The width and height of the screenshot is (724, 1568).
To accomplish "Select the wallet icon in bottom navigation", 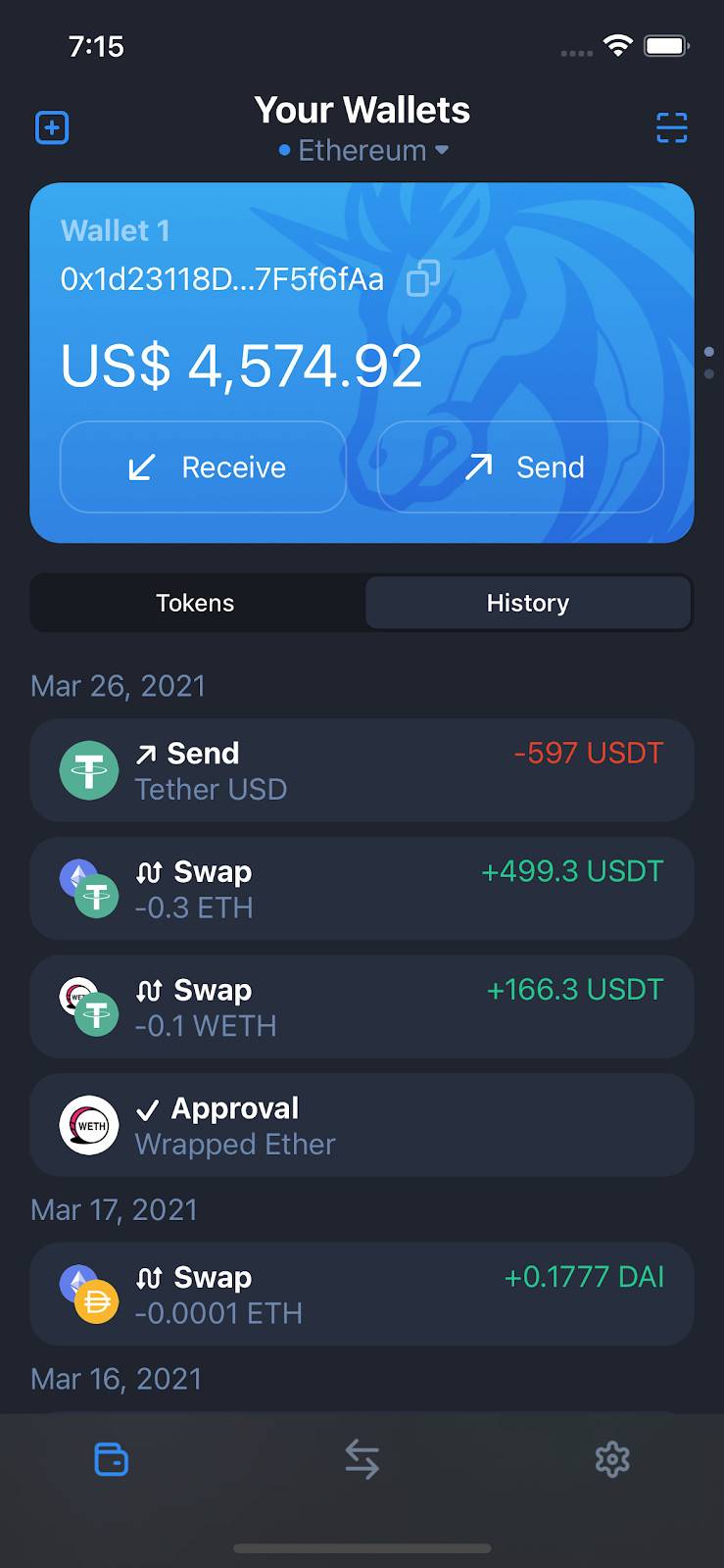I will click(x=110, y=1458).
